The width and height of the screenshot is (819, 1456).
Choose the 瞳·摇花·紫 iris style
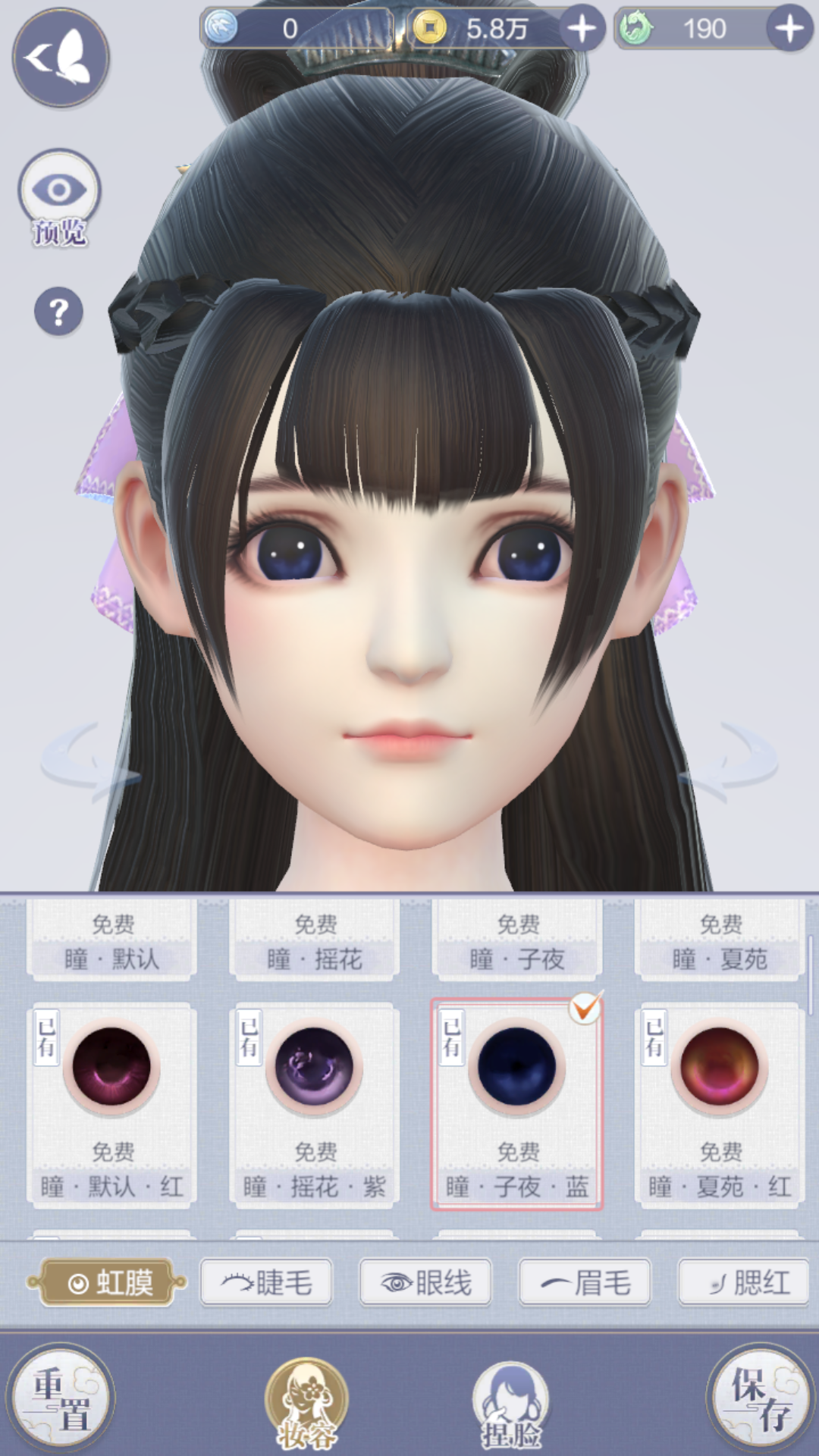pos(315,1103)
